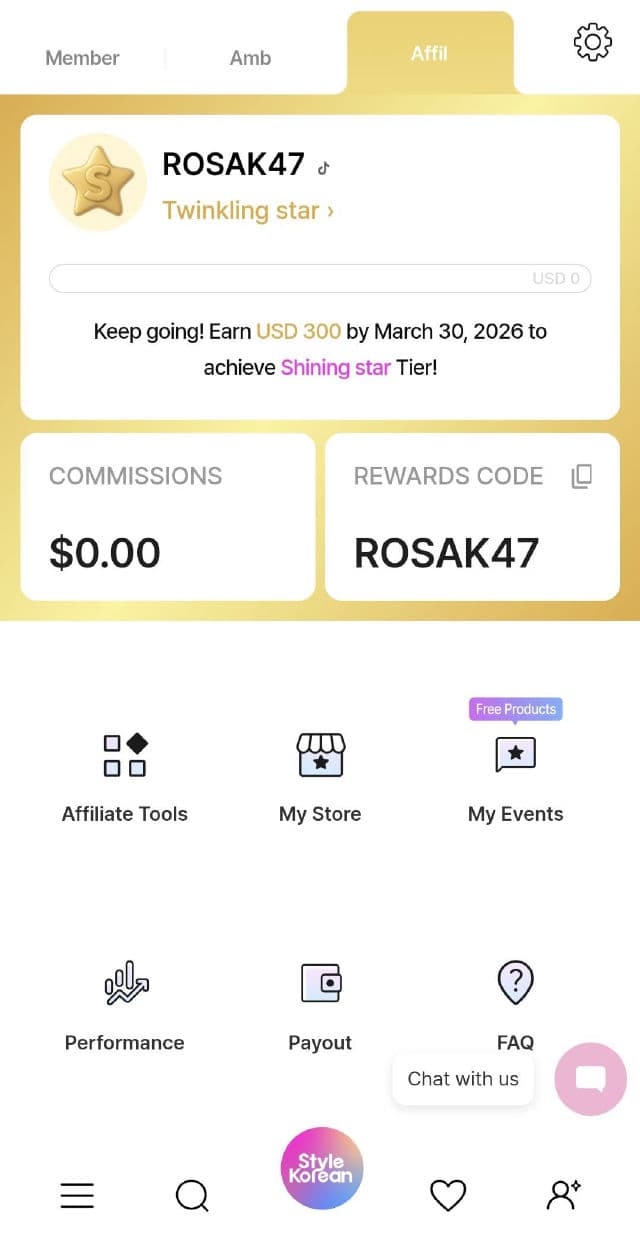View the Commissions card
Screen dimensions: 640x1233
point(168,517)
